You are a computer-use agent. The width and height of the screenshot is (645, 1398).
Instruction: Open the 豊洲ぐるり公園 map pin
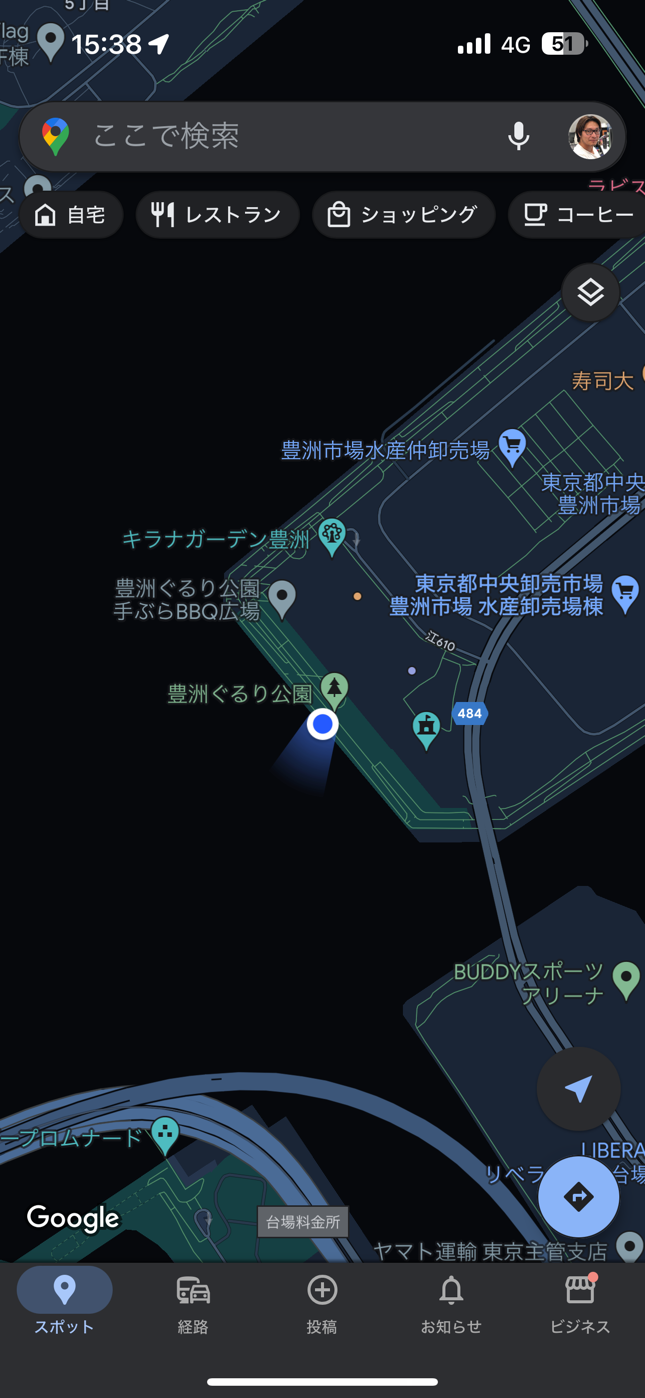pos(334,688)
